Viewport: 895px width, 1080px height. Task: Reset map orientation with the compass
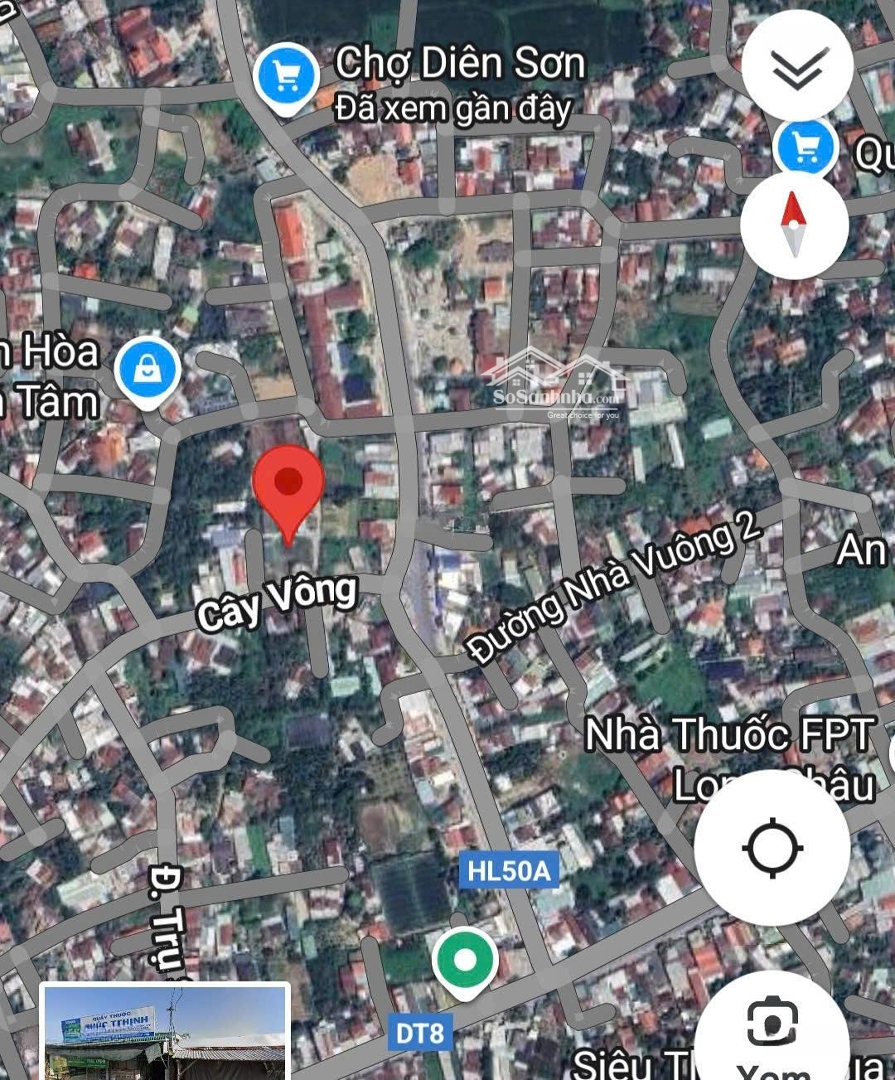(x=794, y=225)
